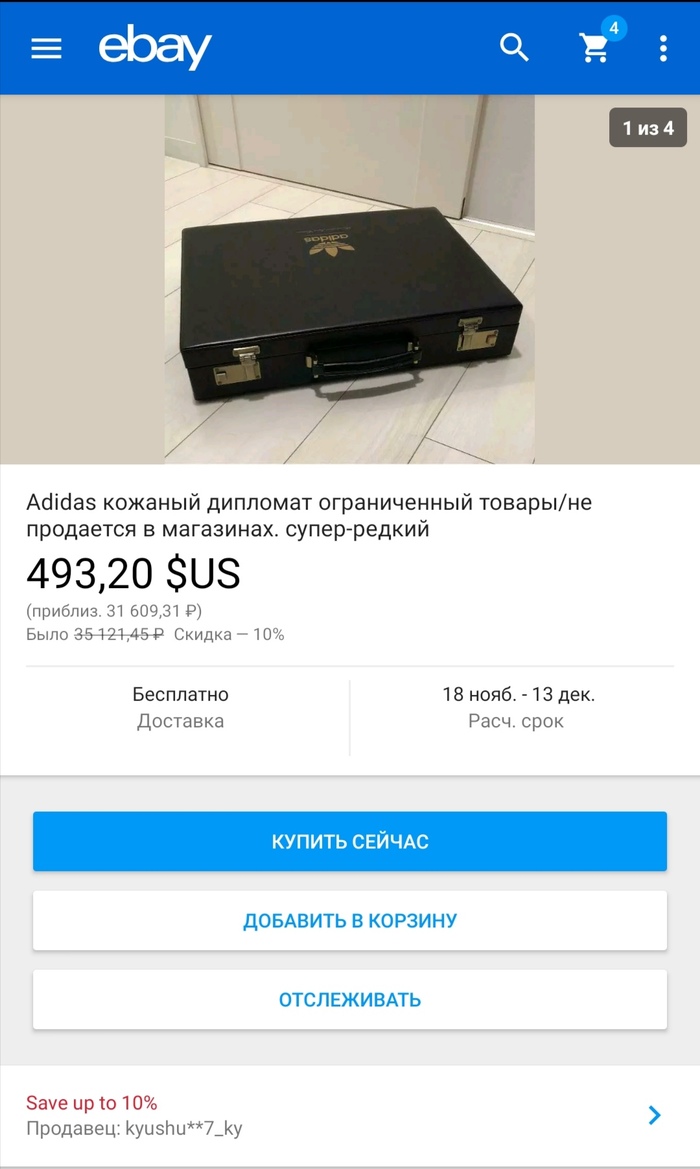Tap the search magnifier icon
Viewport: 700px width, 1169px height.
(x=514, y=47)
